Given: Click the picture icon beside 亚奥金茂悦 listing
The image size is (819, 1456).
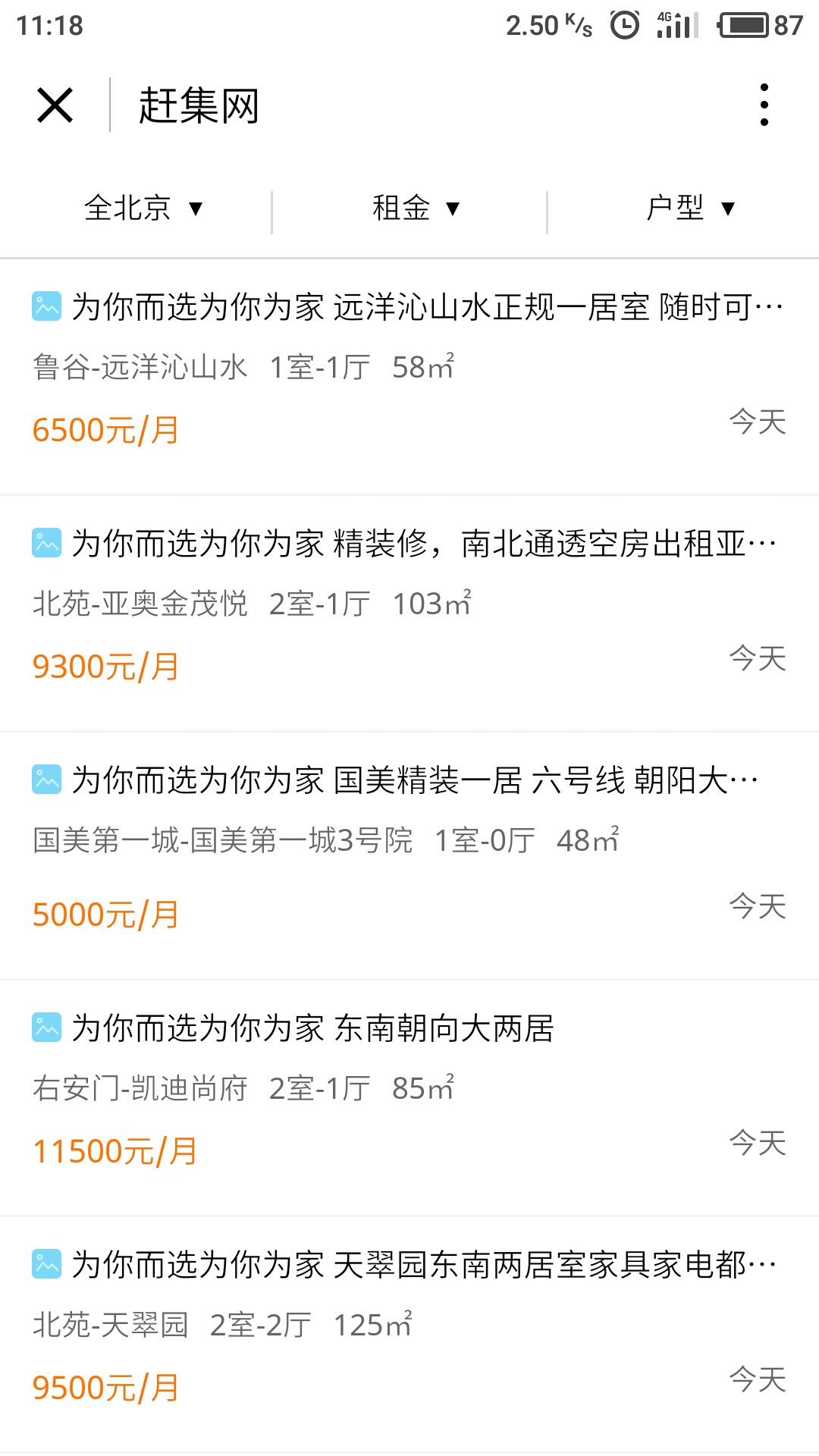Looking at the screenshot, I should pyautogui.click(x=45, y=541).
